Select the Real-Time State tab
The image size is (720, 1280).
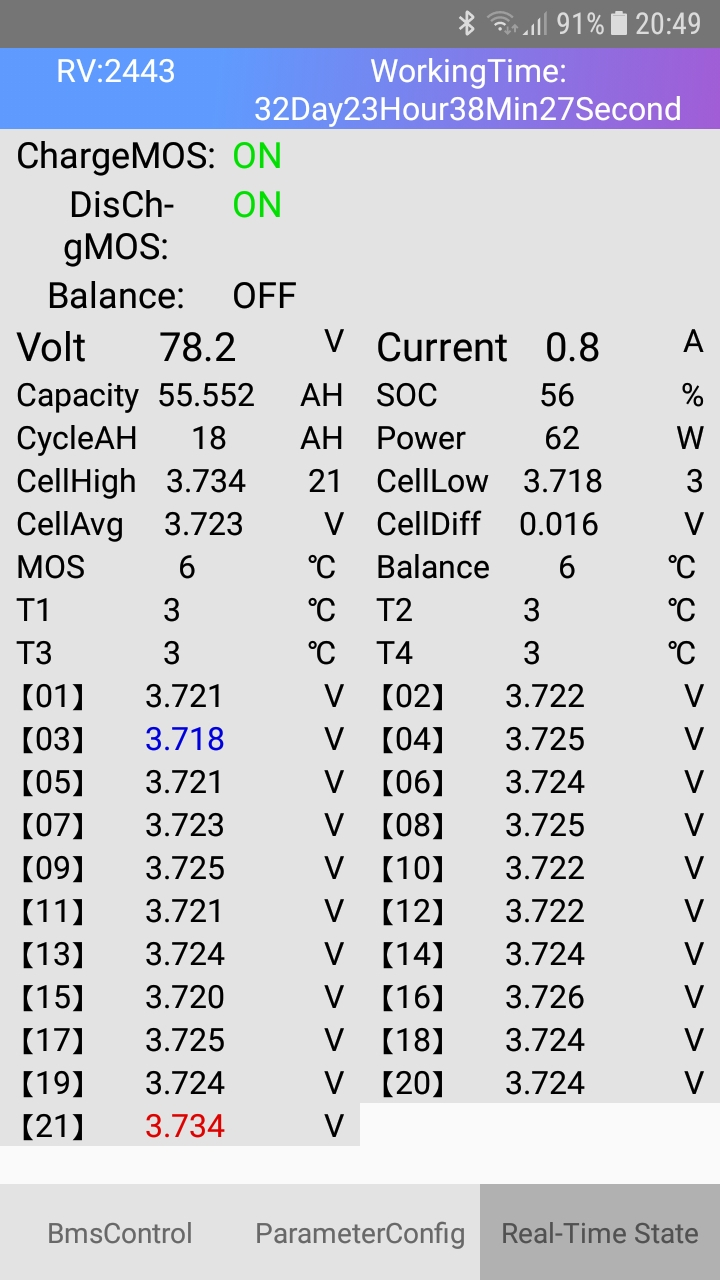600,1233
